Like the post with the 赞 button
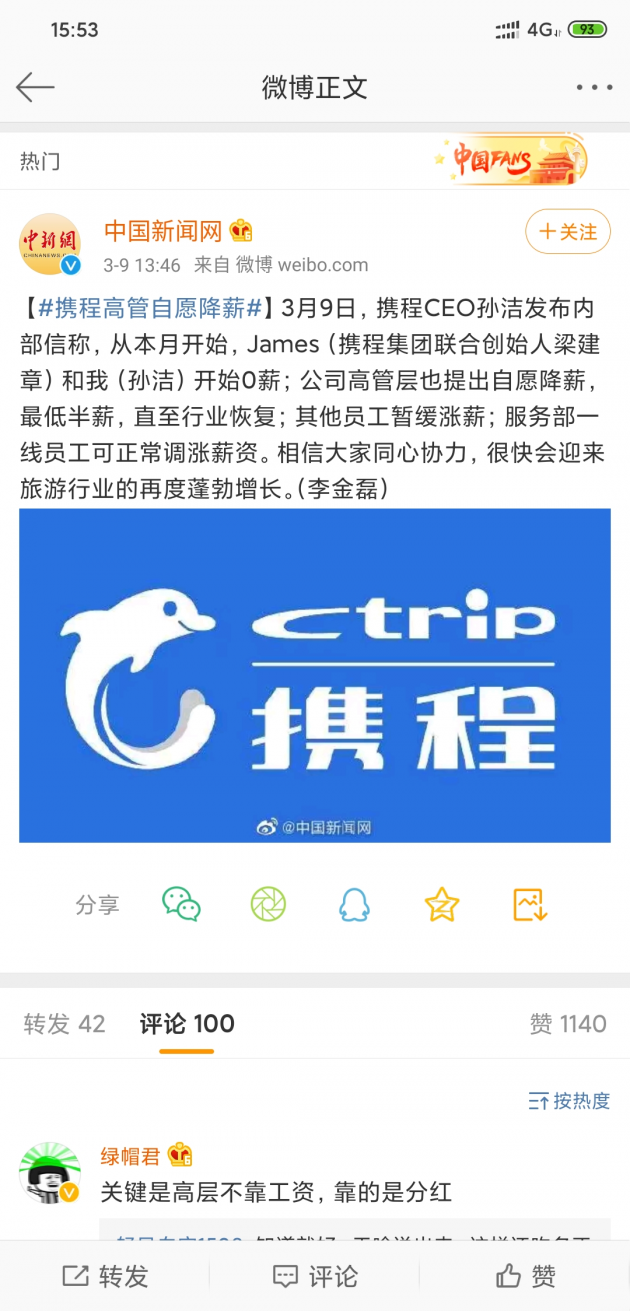Screen dimensions: 630x1311 (x=526, y=1276)
